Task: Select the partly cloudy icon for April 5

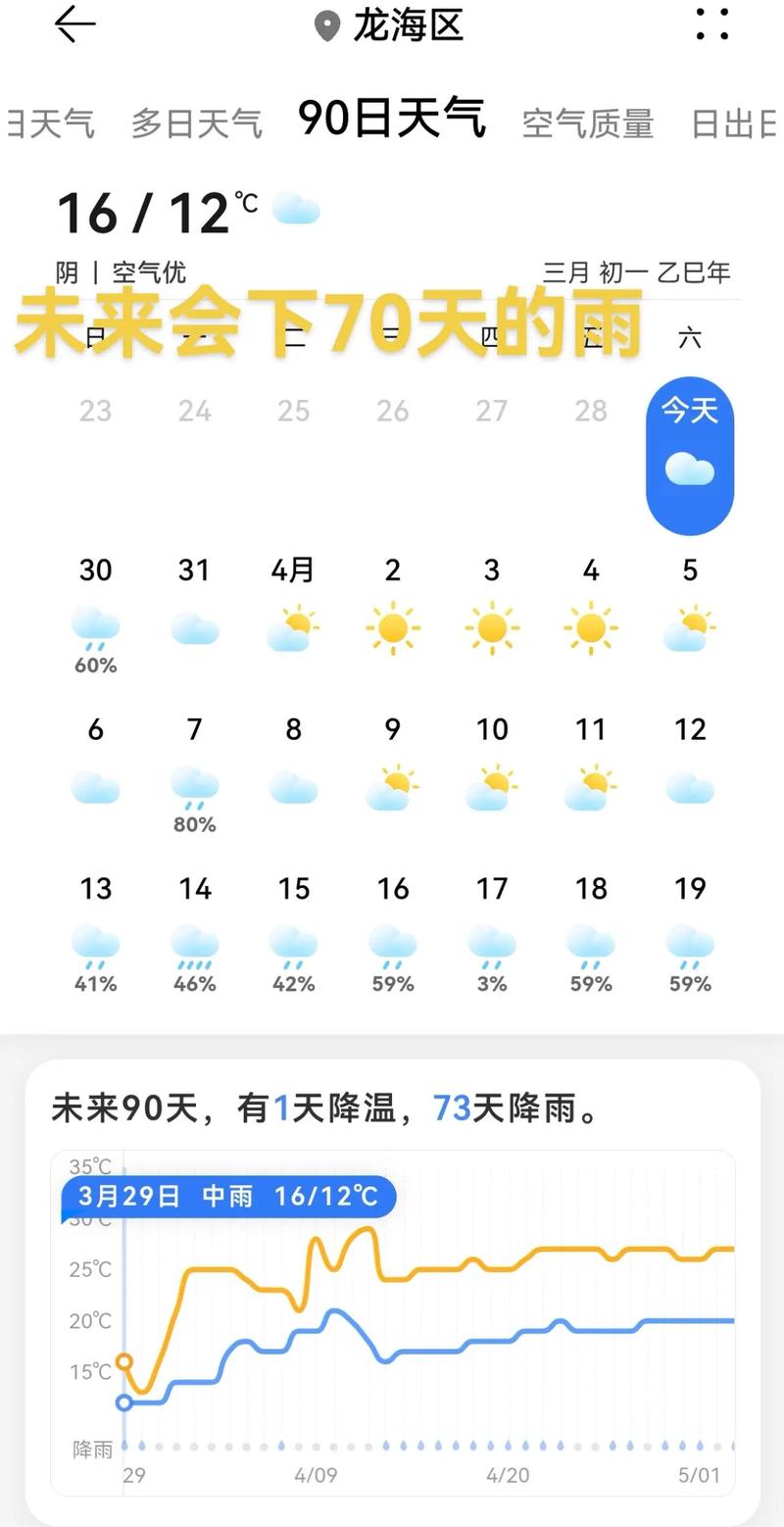Action: pos(689,627)
